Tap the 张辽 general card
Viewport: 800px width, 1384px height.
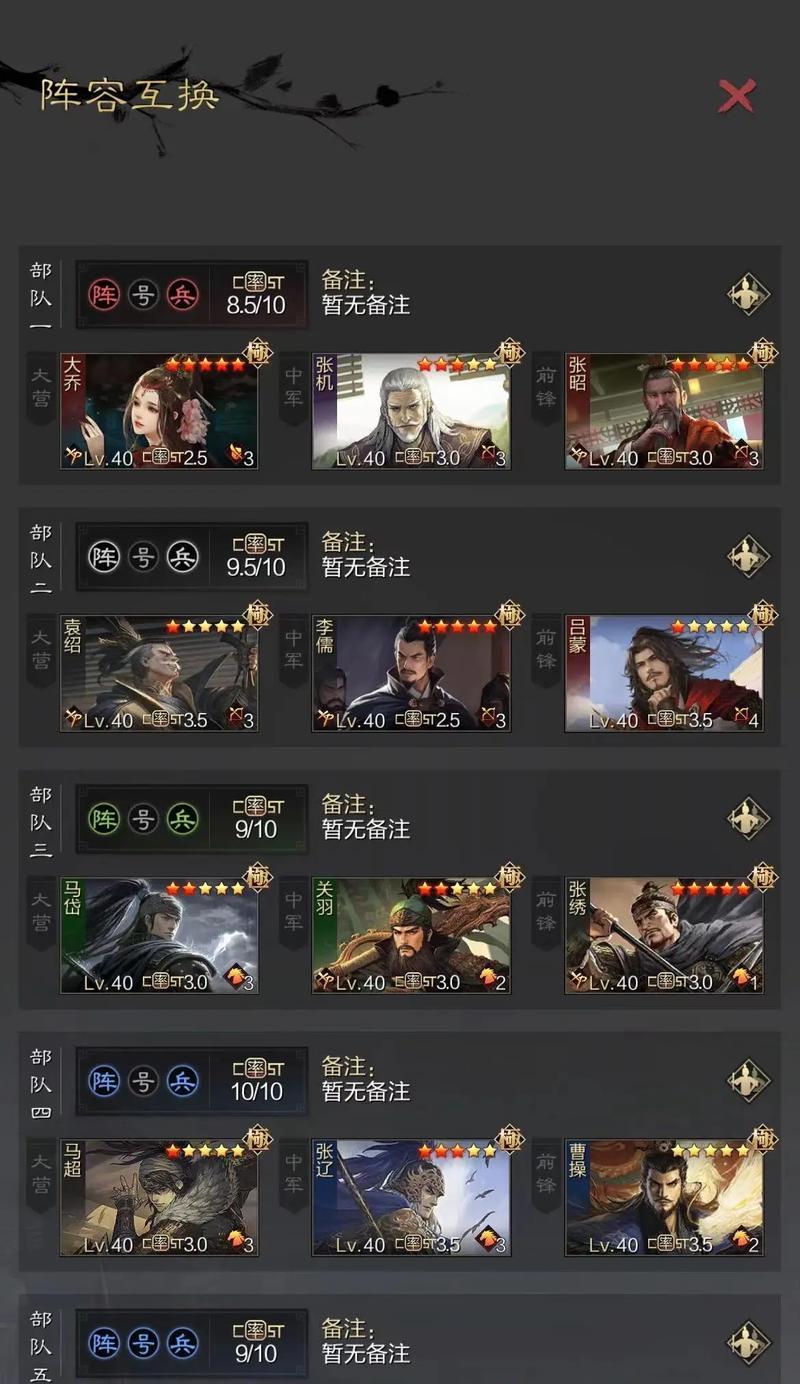[411, 1196]
